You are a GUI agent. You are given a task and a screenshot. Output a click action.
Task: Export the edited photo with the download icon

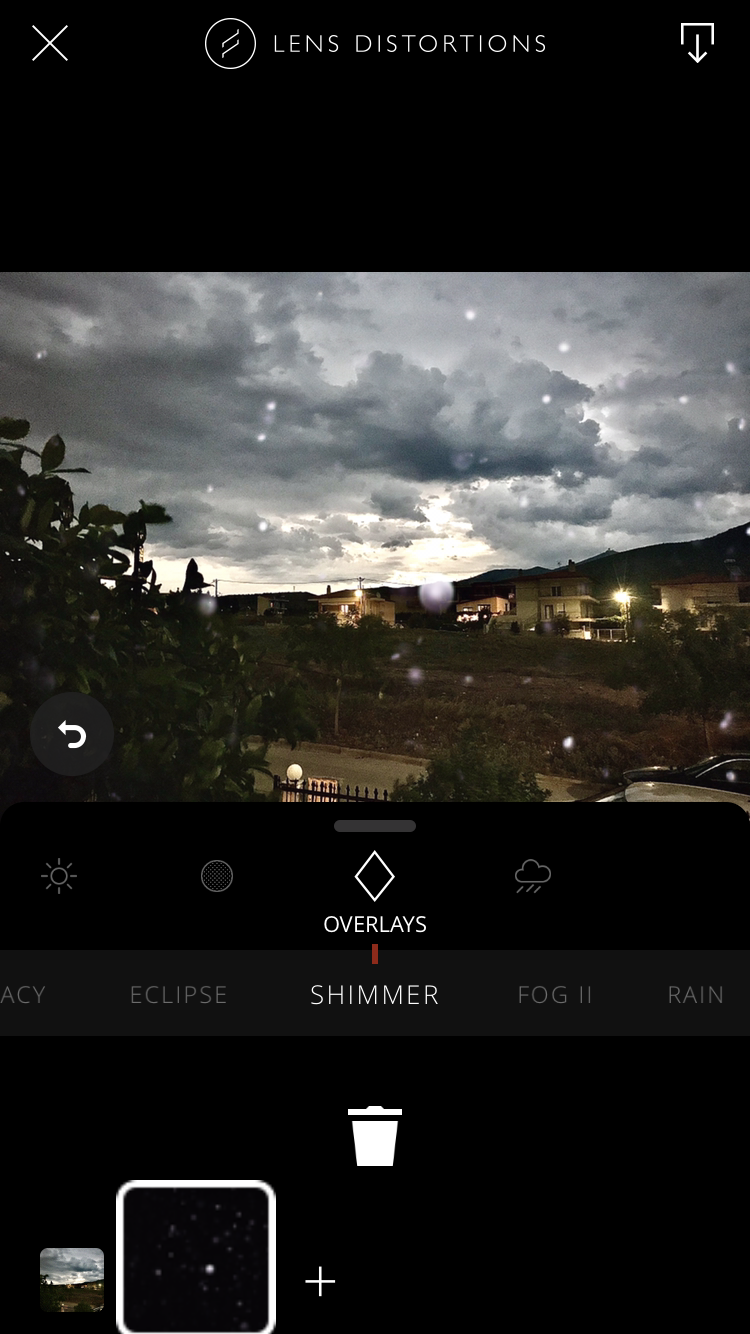(697, 43)
